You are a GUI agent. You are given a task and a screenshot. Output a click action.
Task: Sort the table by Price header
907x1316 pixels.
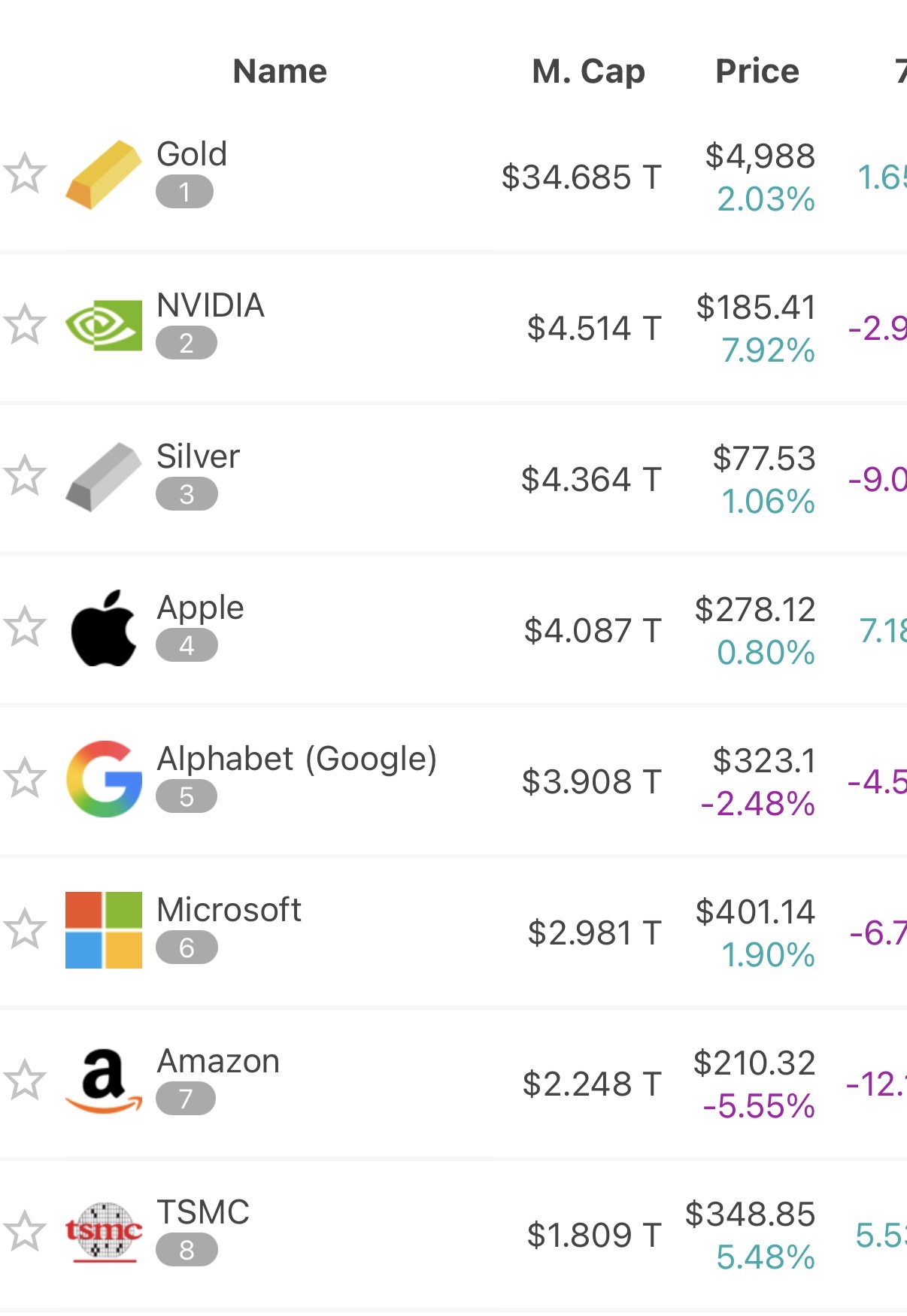pos(757,71)
